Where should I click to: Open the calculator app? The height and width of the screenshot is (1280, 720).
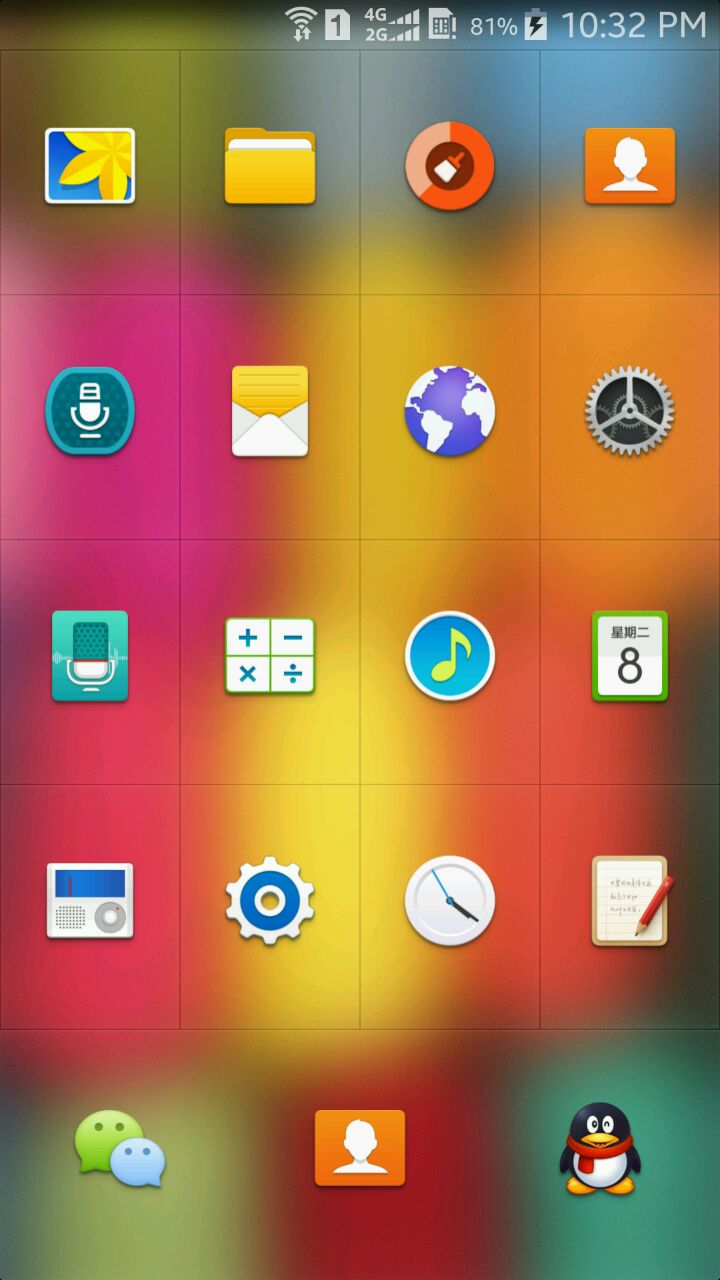tap(270, 655)
